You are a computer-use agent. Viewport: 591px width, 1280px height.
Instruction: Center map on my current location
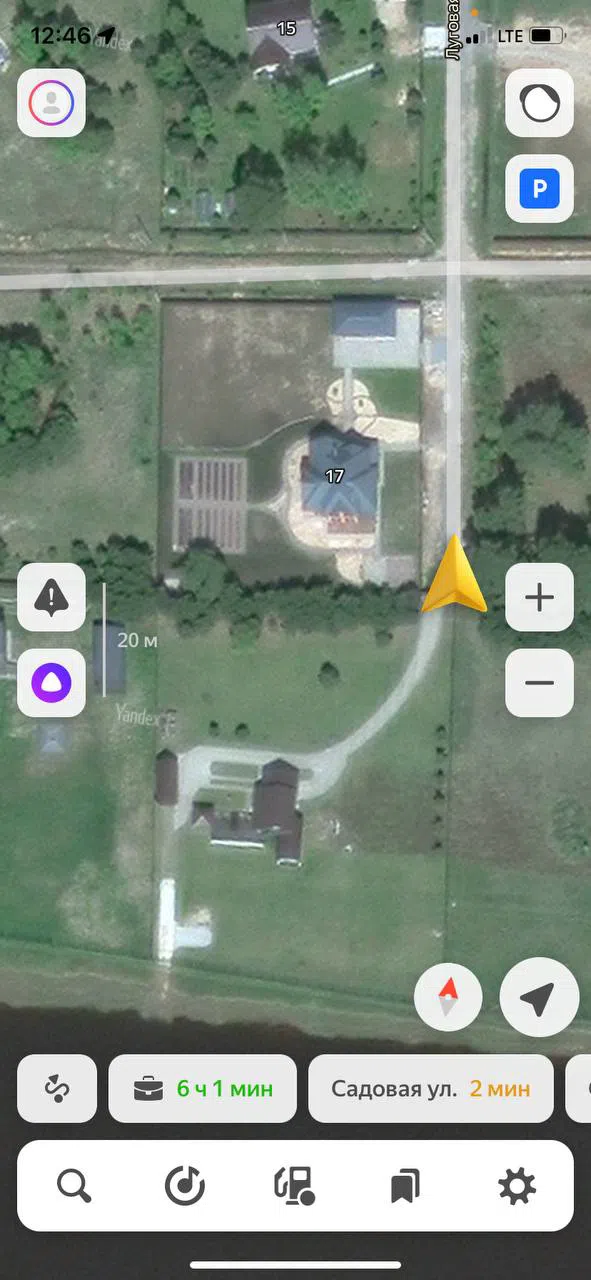pyautogui.click(x=539, y=996)
